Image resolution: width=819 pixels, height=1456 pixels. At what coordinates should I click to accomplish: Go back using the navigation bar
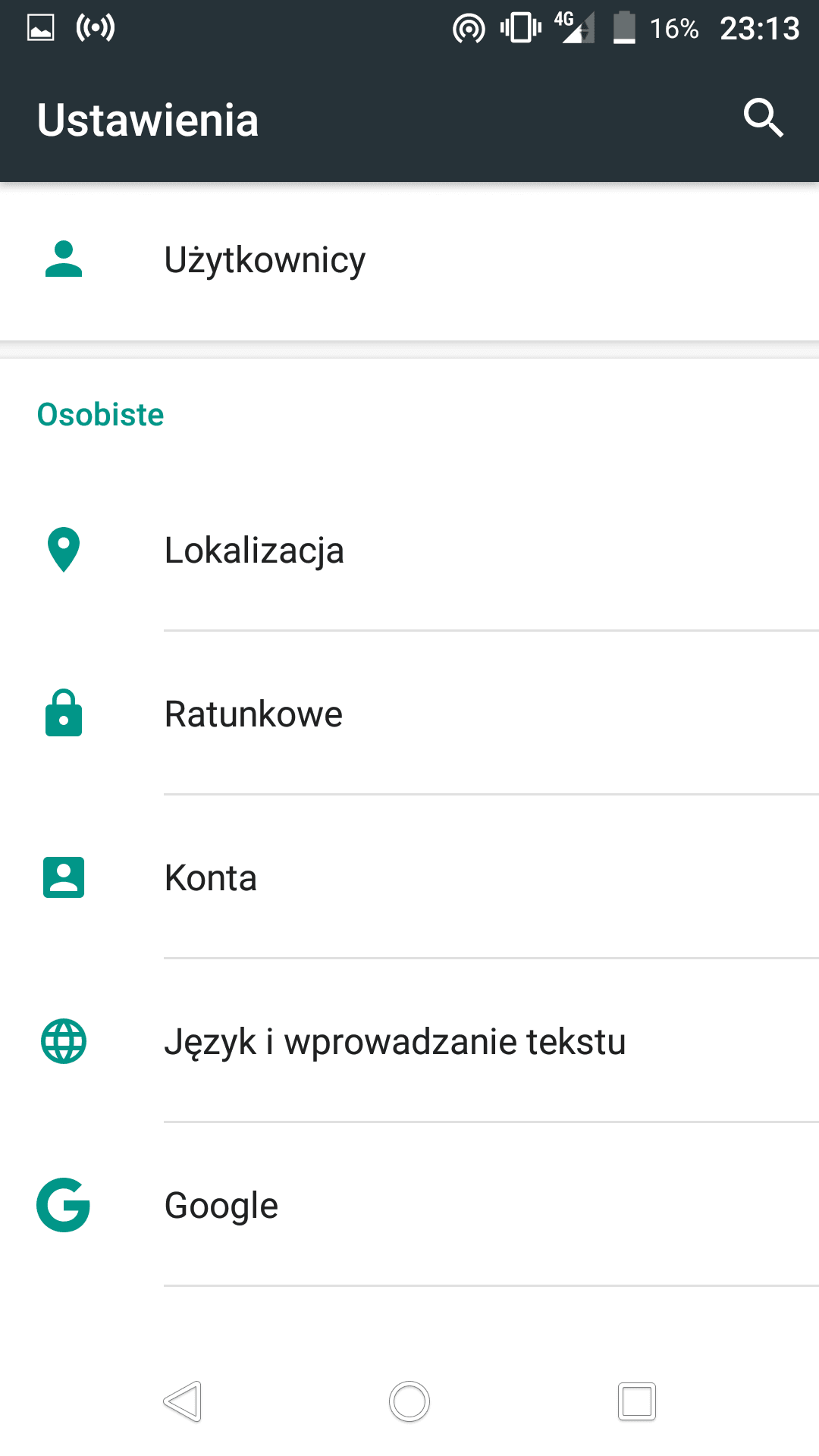click(x=182, y=1401)
